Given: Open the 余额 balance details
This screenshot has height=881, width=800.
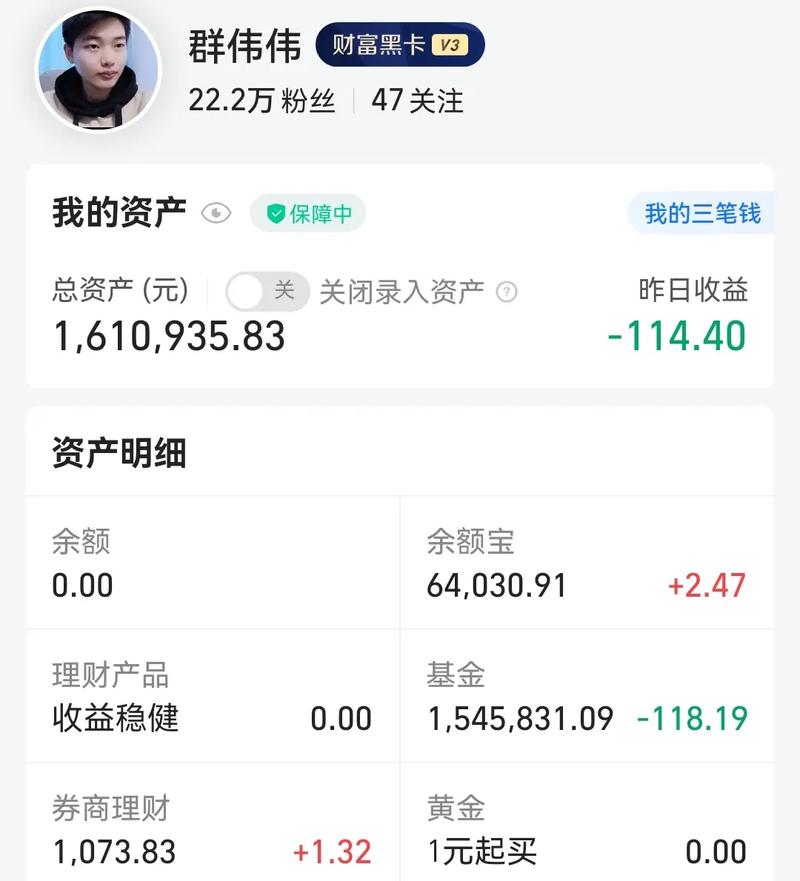Looking at the screenshot, I should click(x=212, y=563).
